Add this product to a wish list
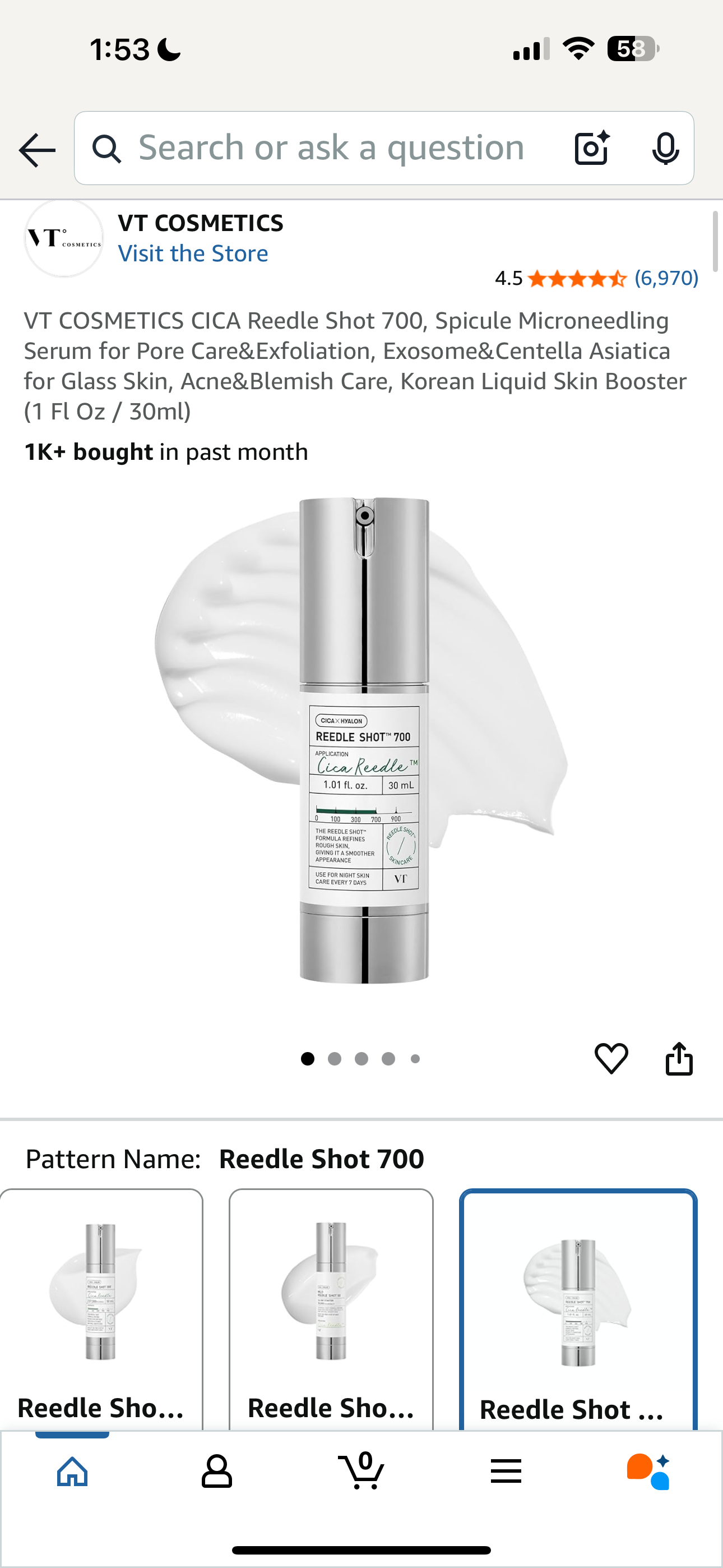Screen dimensions: 723x1568 click(x=611, y=1058)
